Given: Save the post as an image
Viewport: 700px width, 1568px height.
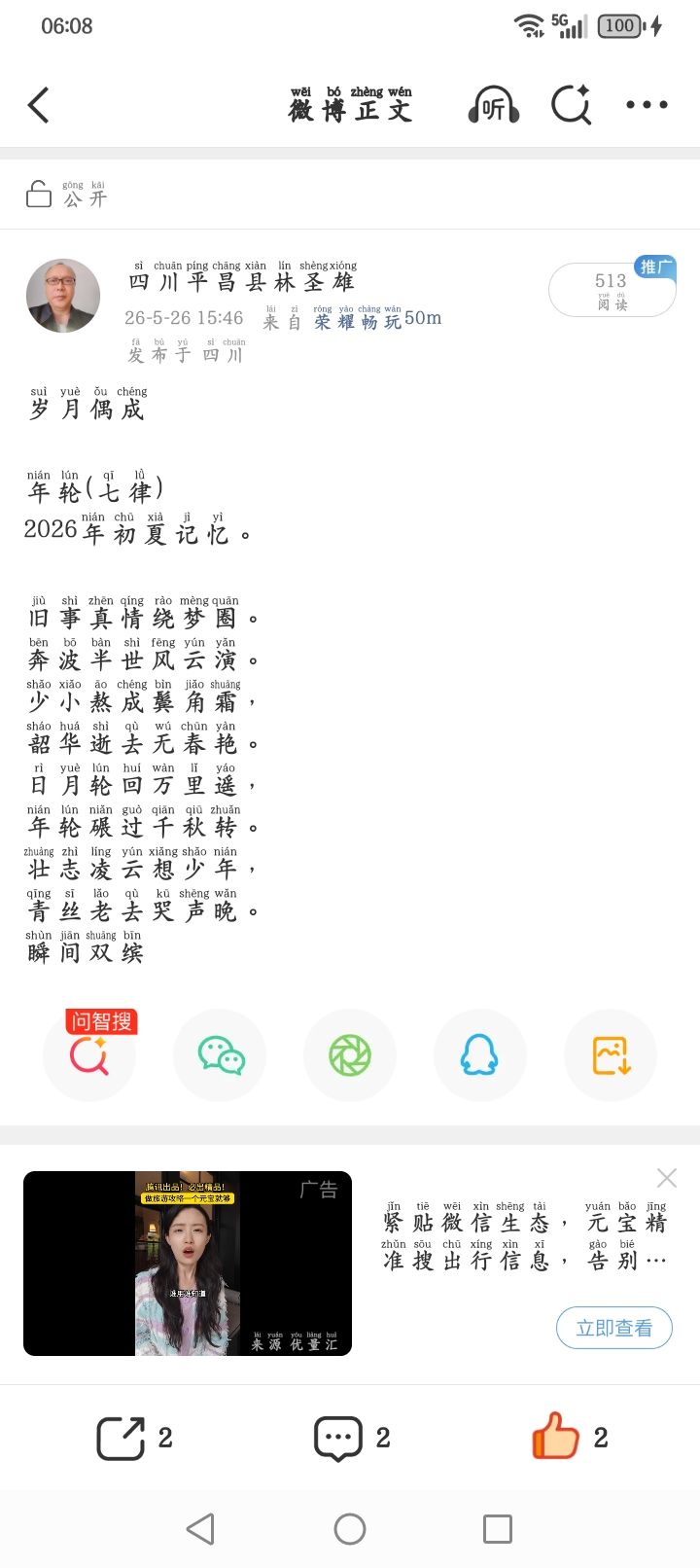Looking at the screenshot, I should tap(611, 1055).
